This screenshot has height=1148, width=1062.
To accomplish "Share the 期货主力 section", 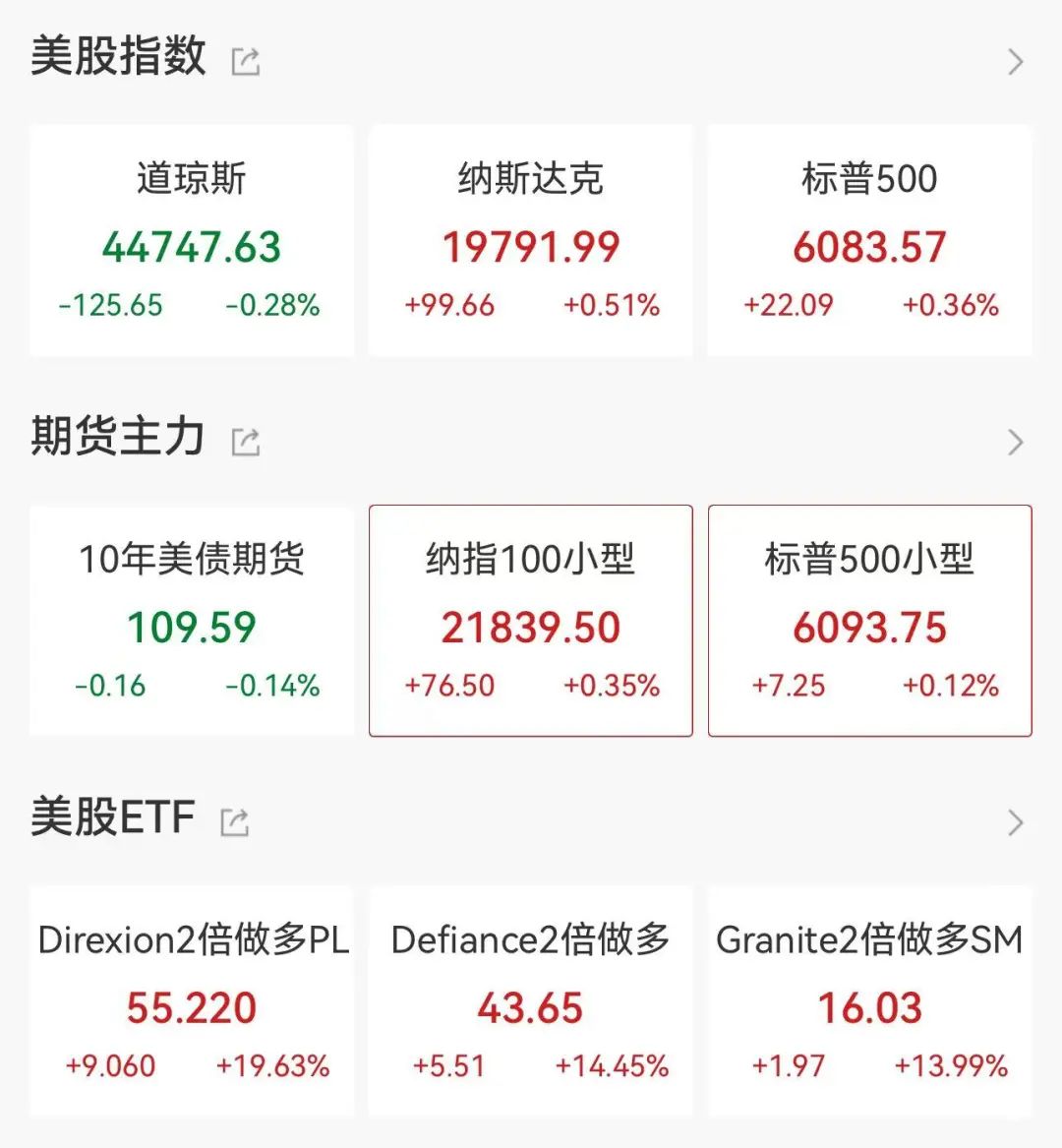I will (x=245, y=442).
